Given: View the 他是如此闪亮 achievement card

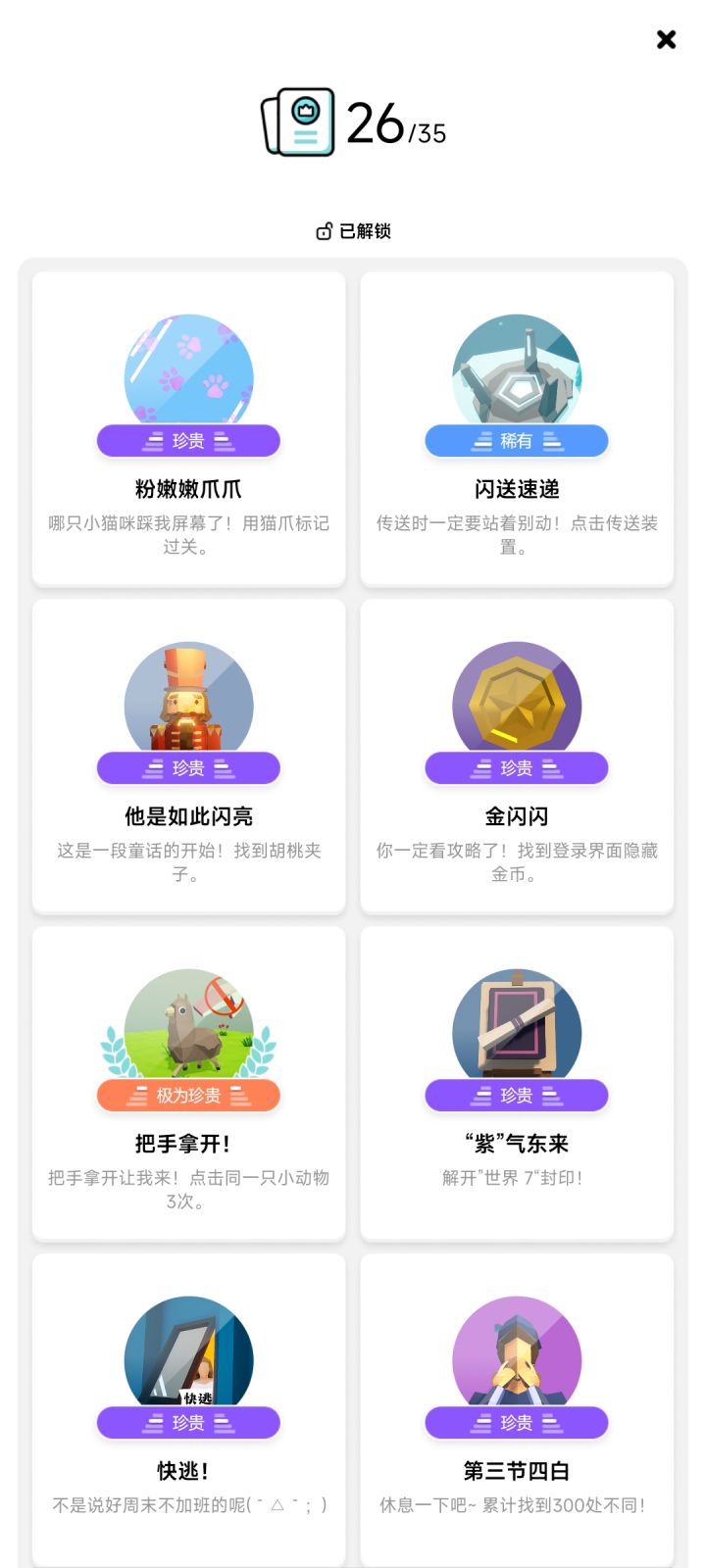Looking at the screenshot, I should (189, 757).
